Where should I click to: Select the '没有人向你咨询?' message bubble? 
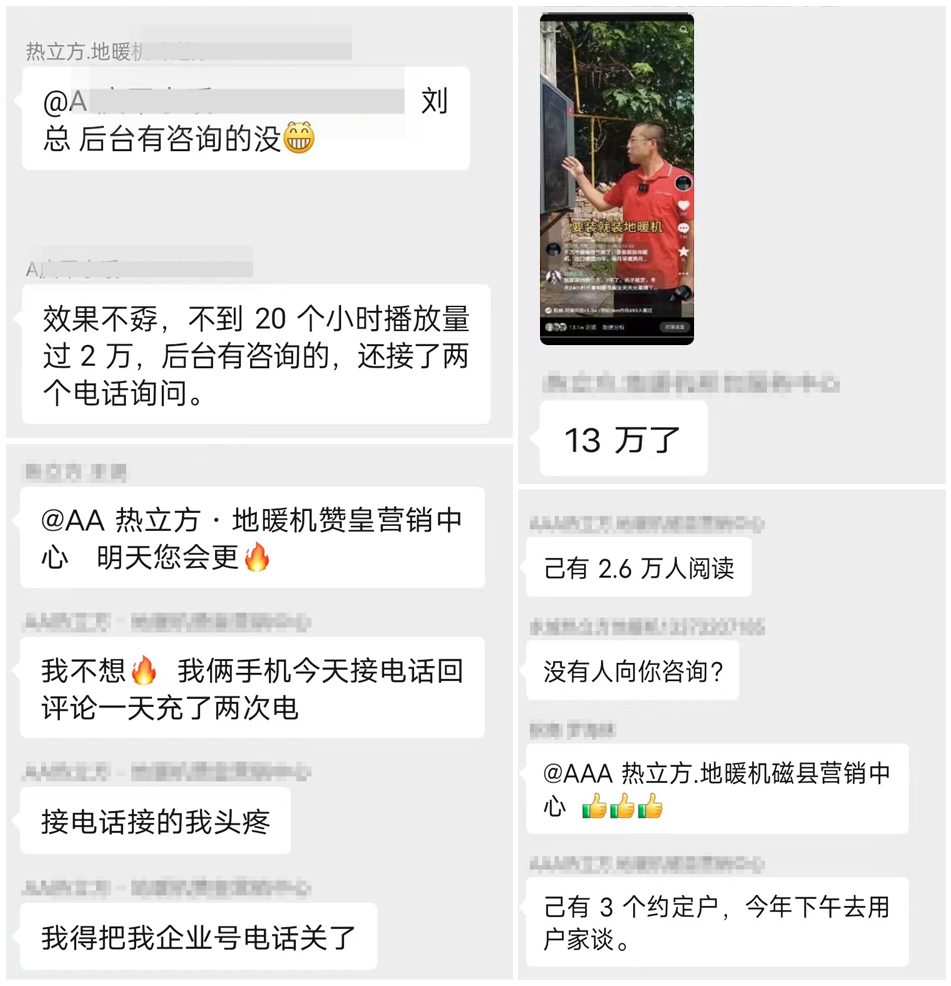click(629, 671)
